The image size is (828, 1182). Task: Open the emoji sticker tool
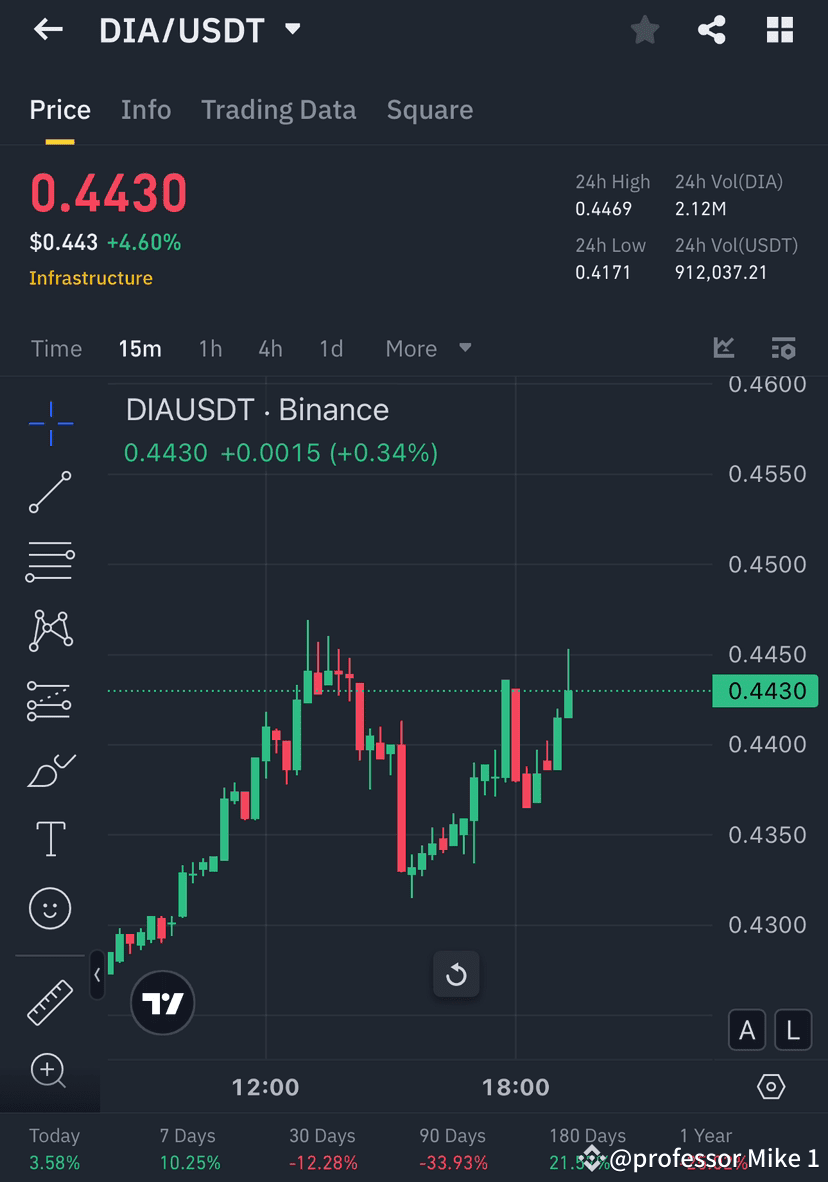(50, 908)
